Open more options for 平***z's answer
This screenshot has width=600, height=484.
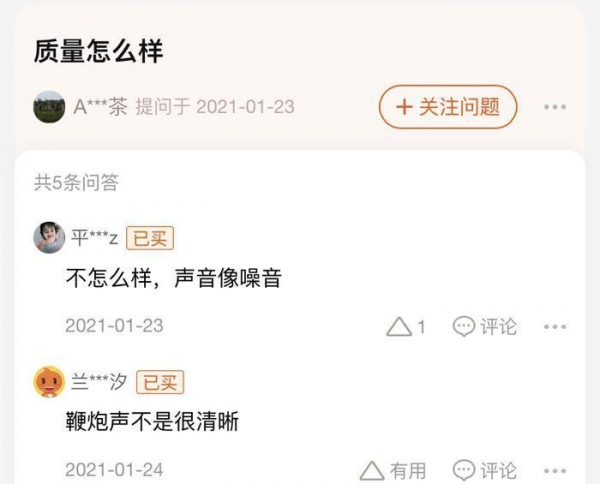(555, 327)
